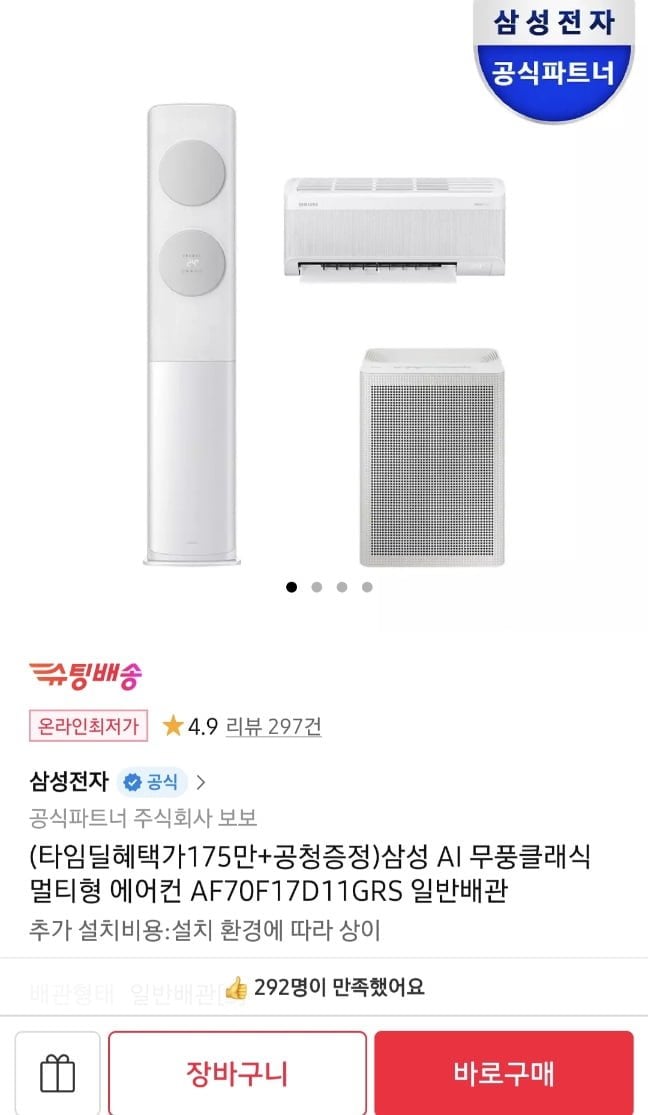Jump to the second product image dot
The height and width of the screenshot is (1115, 648).
(317, 587)
